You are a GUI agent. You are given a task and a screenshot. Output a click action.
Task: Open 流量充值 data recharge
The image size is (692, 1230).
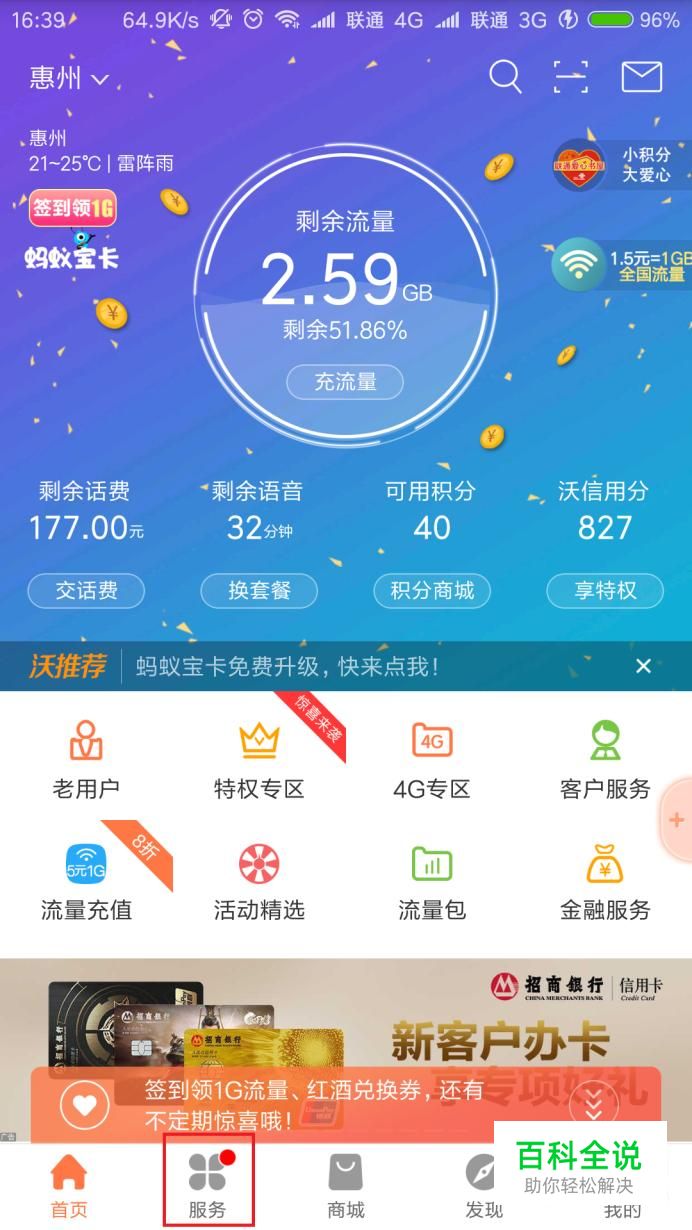[86, 881]
